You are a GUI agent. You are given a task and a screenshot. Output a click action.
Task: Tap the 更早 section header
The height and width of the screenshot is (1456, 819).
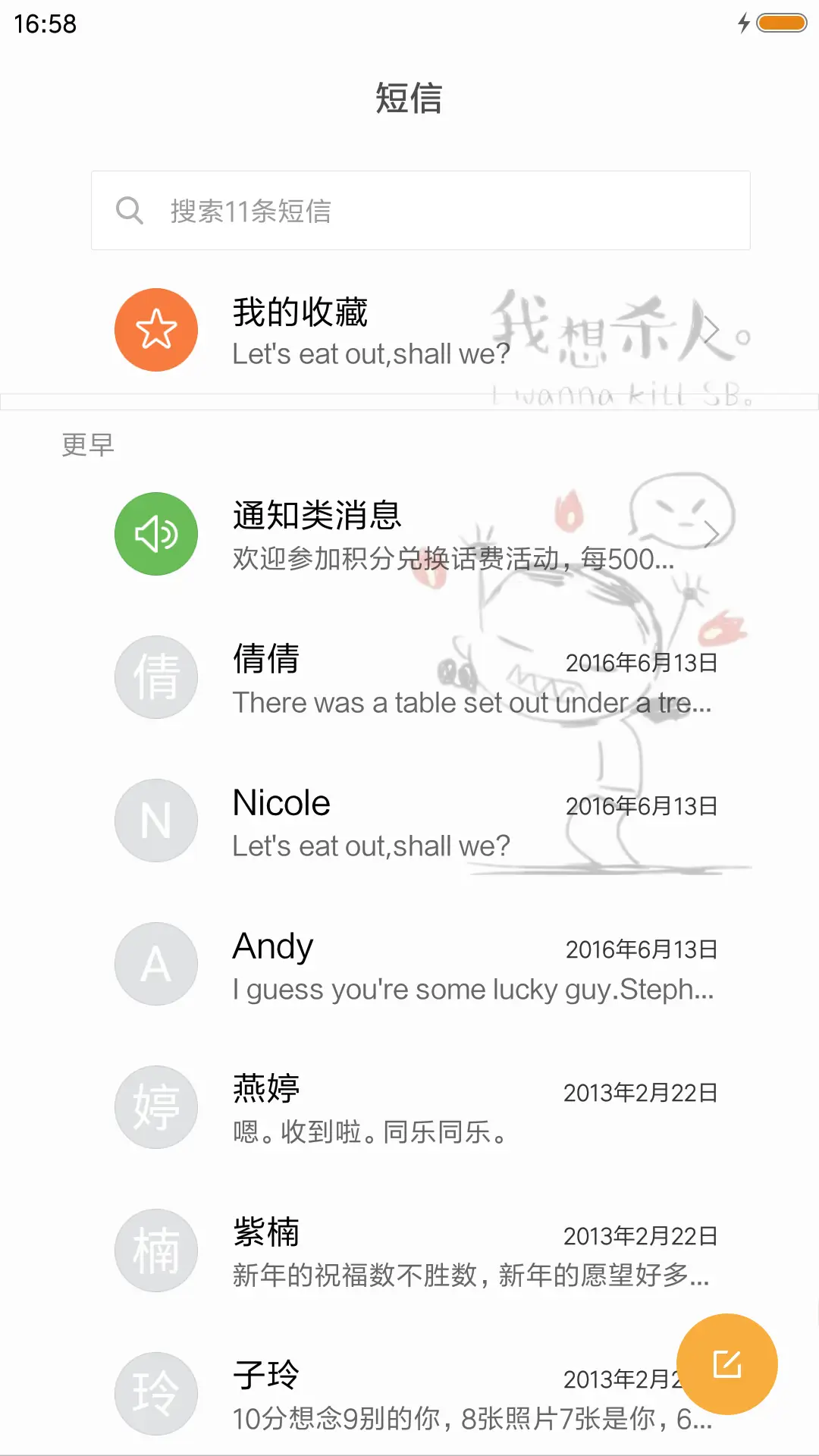click(x=86, y=445)
